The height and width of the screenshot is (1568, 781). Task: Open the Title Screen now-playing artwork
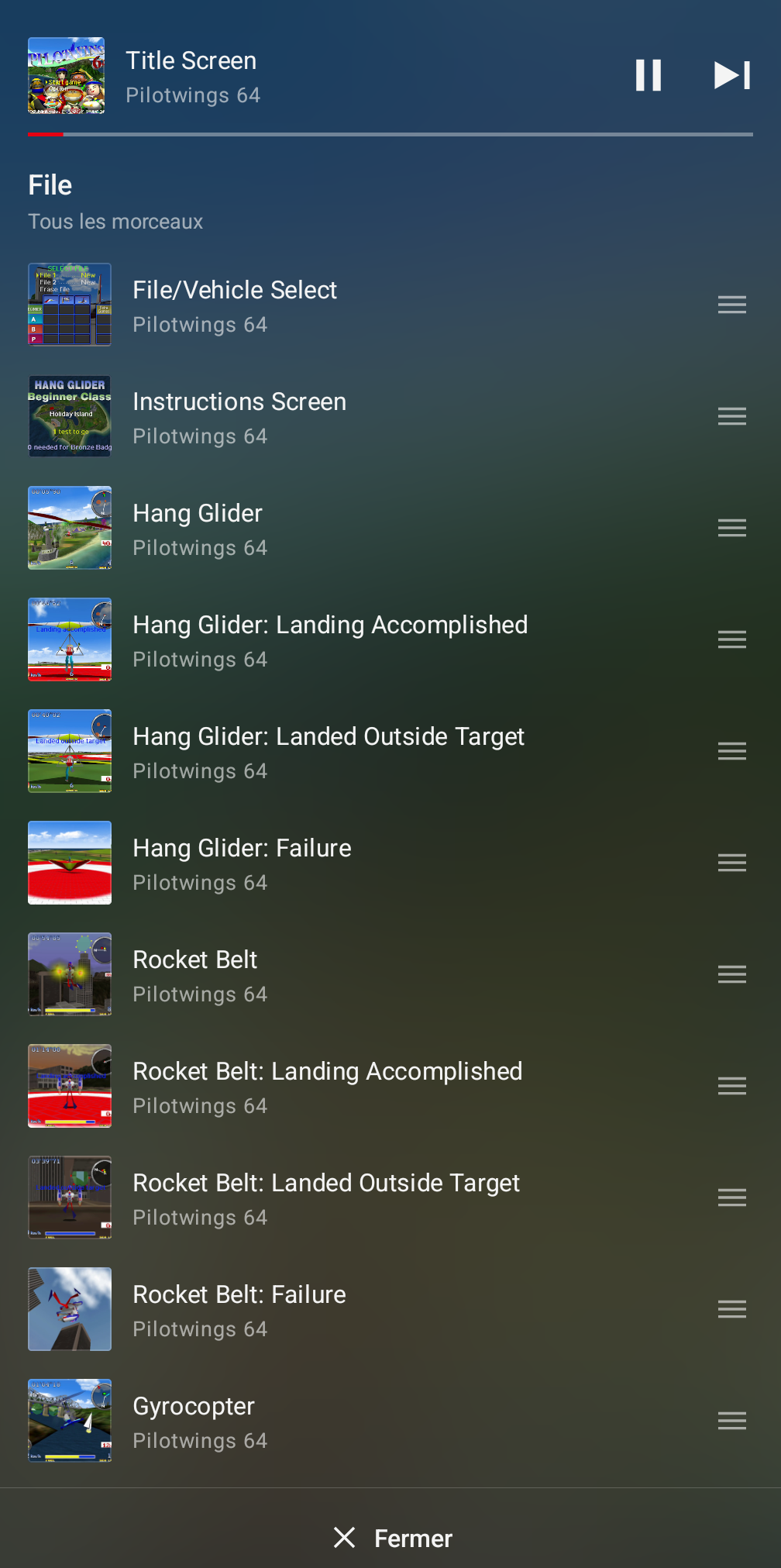[67, 76]
